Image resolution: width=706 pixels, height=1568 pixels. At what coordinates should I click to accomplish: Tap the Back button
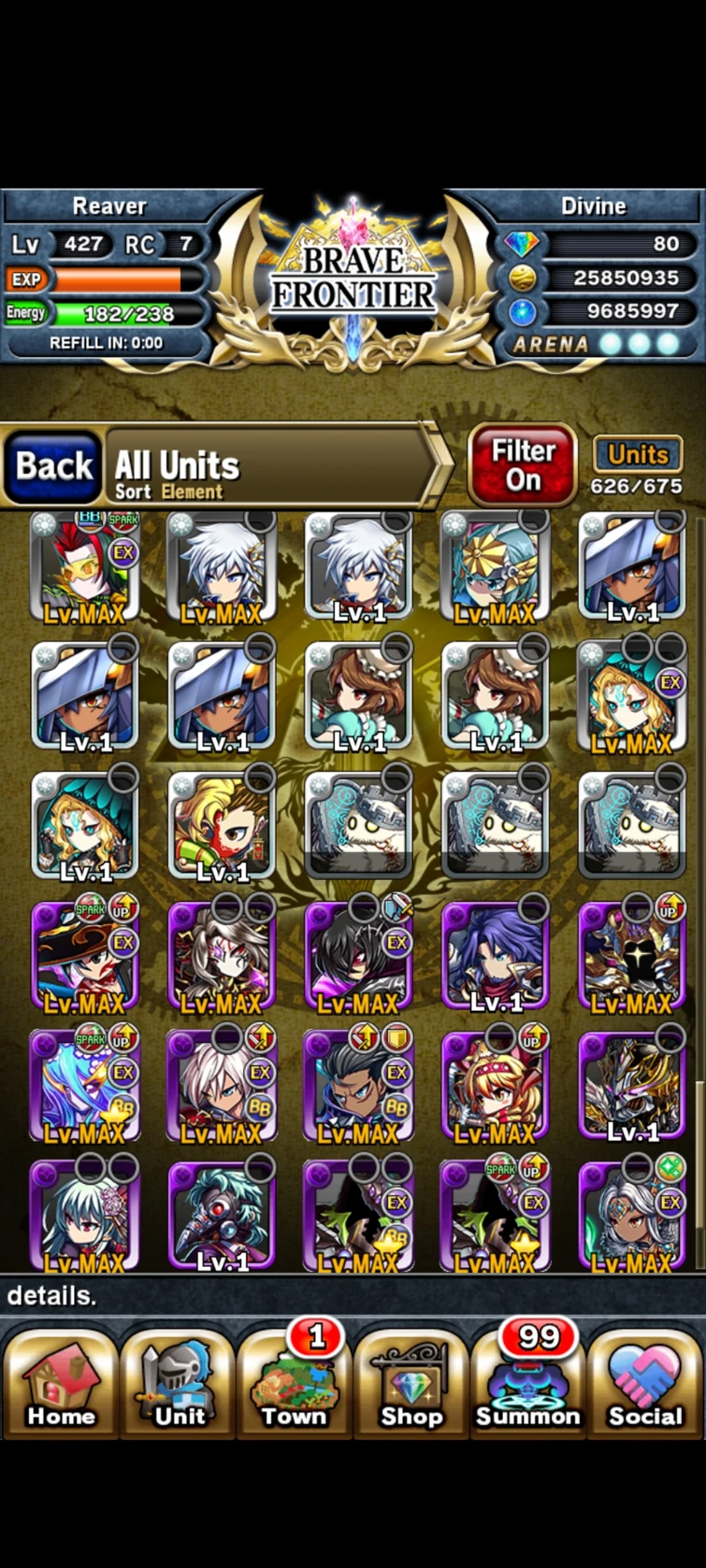(53, 465)
